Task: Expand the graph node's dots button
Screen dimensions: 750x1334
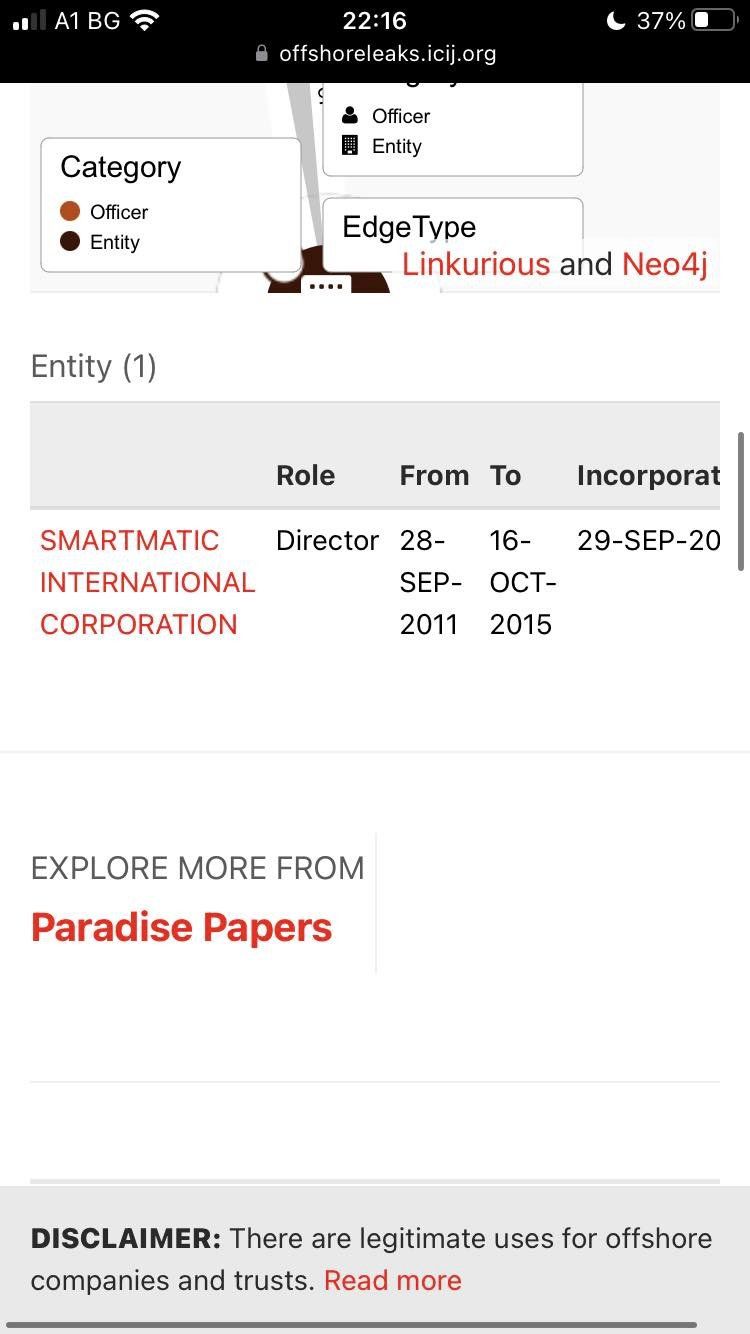Action: click(326, 286)
